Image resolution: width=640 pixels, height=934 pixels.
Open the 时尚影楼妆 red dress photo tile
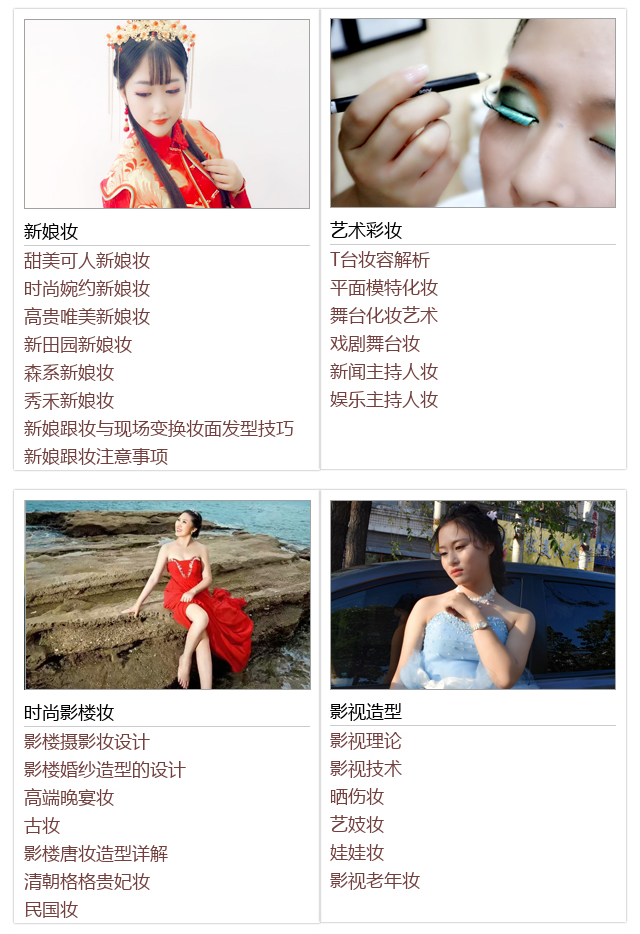pos(167,595)
